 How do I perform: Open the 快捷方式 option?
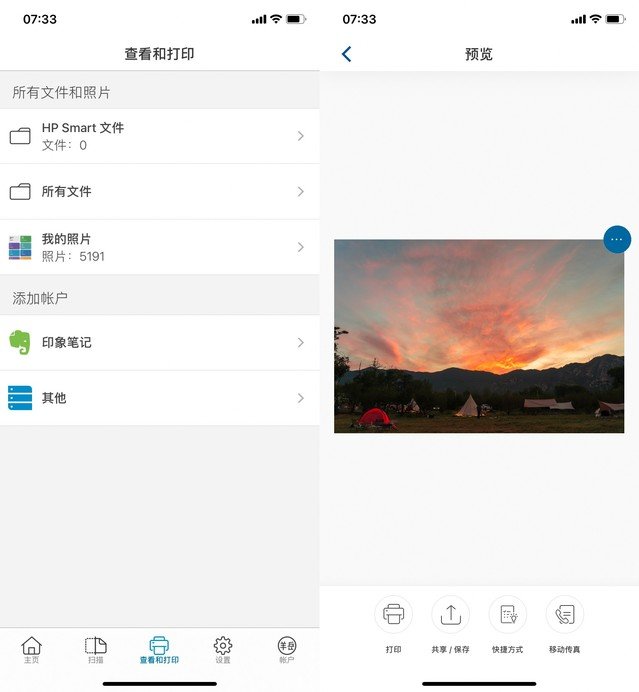pyautogui.click(x=507, y=615)
